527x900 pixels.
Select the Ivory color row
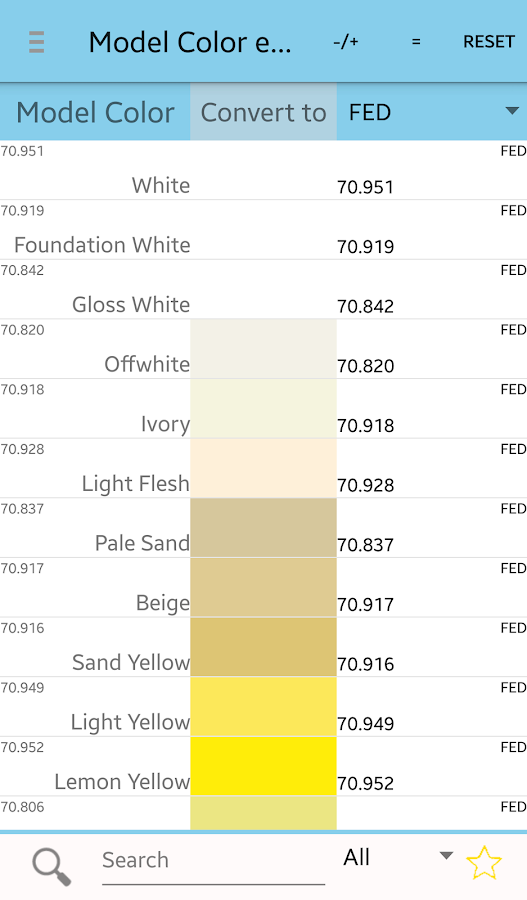pos(264,409)
